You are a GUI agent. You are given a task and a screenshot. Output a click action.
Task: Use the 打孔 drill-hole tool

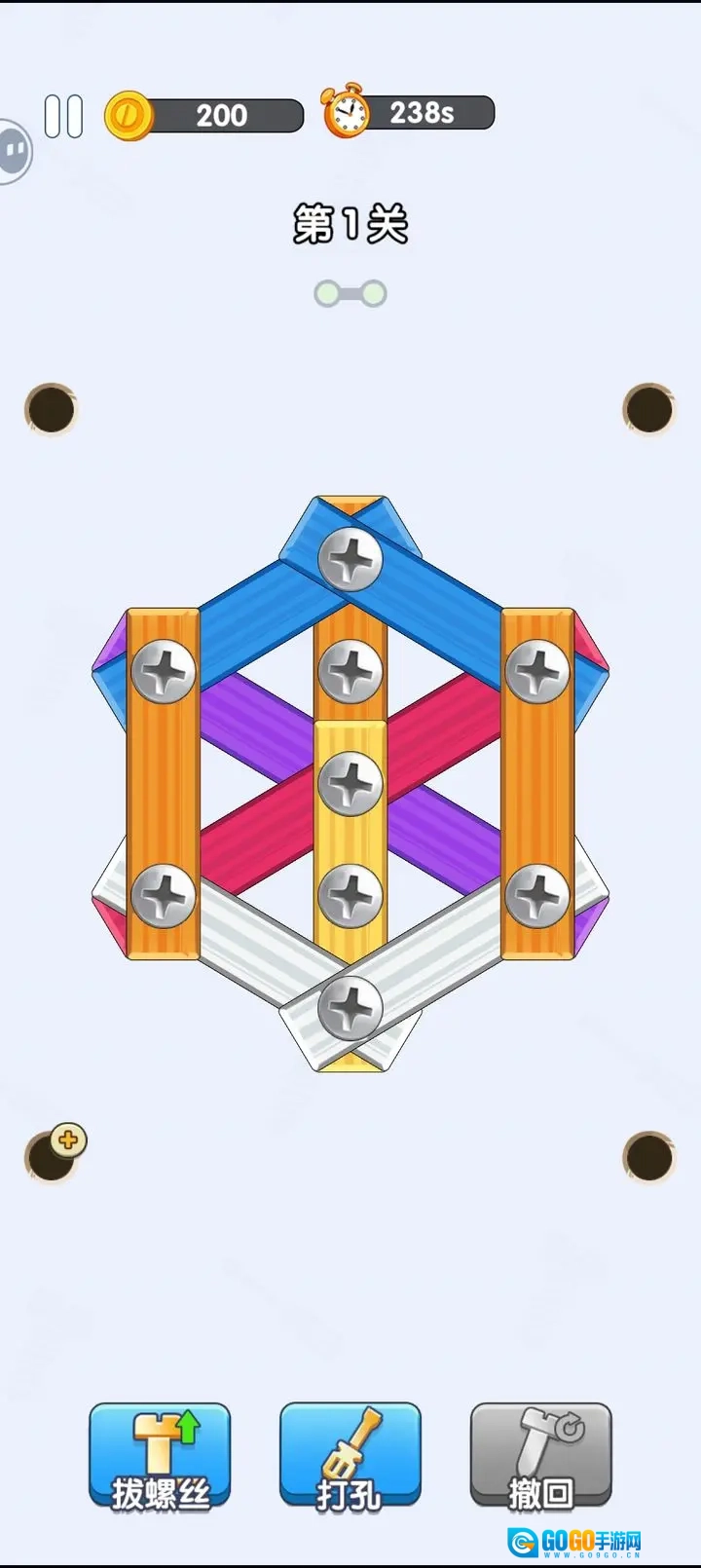(350, 1455)
